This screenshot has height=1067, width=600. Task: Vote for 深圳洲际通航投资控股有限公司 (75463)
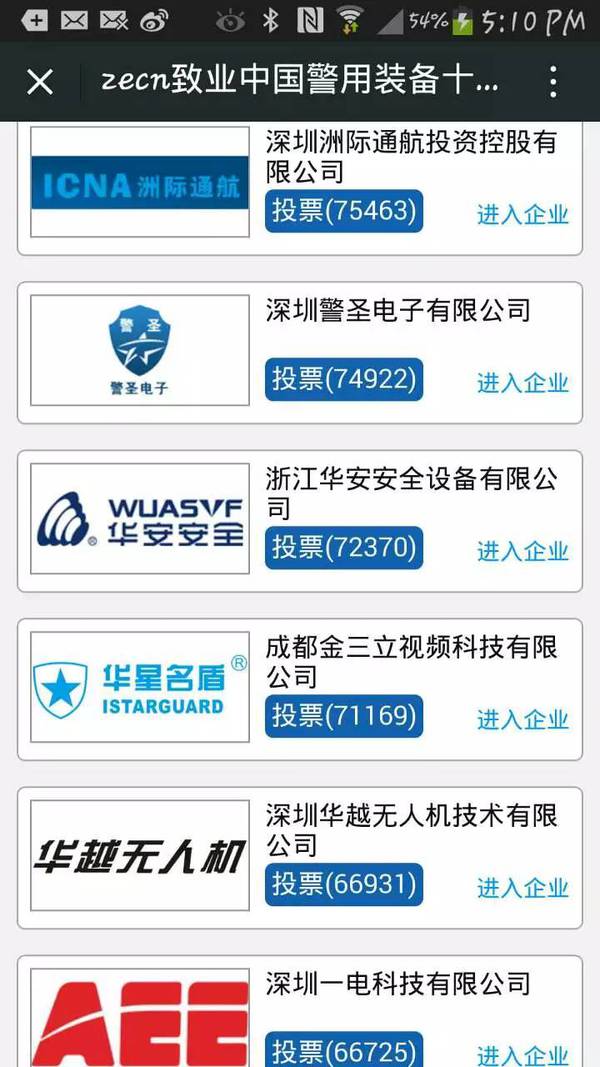click(x=343, y=211)
